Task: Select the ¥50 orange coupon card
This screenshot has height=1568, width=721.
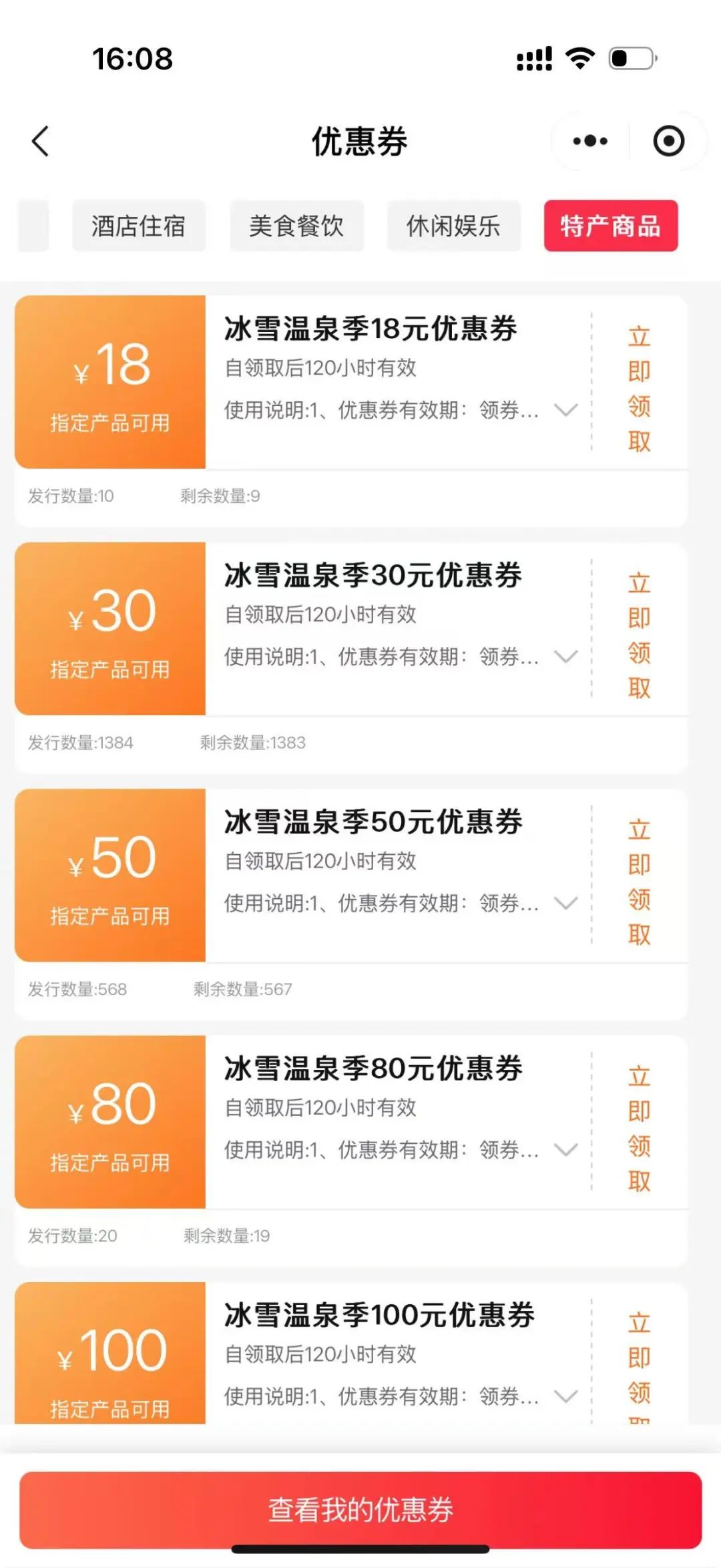Action: [x=110, y=877]
